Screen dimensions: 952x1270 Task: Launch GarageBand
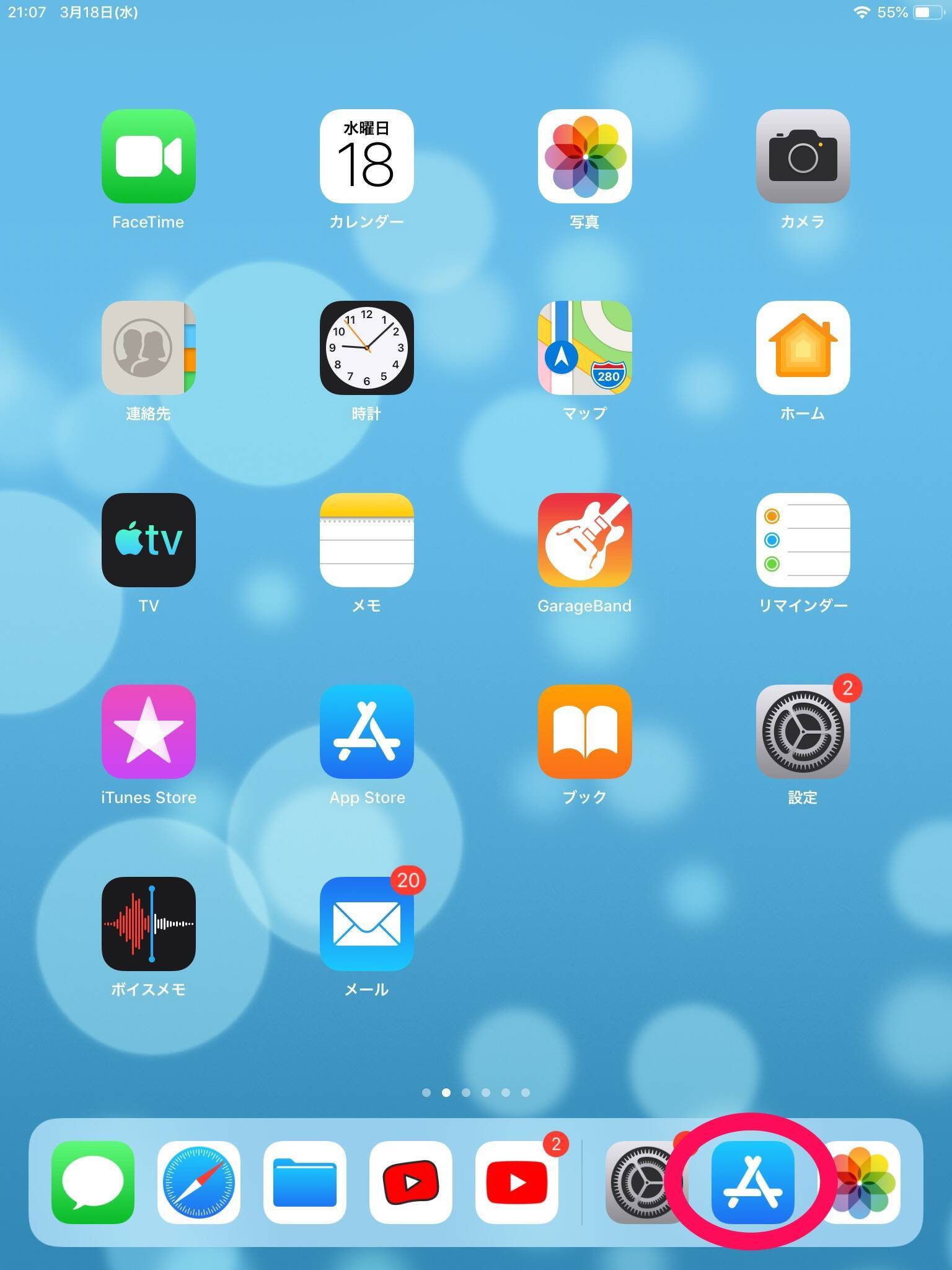click(x=584, y=540)
